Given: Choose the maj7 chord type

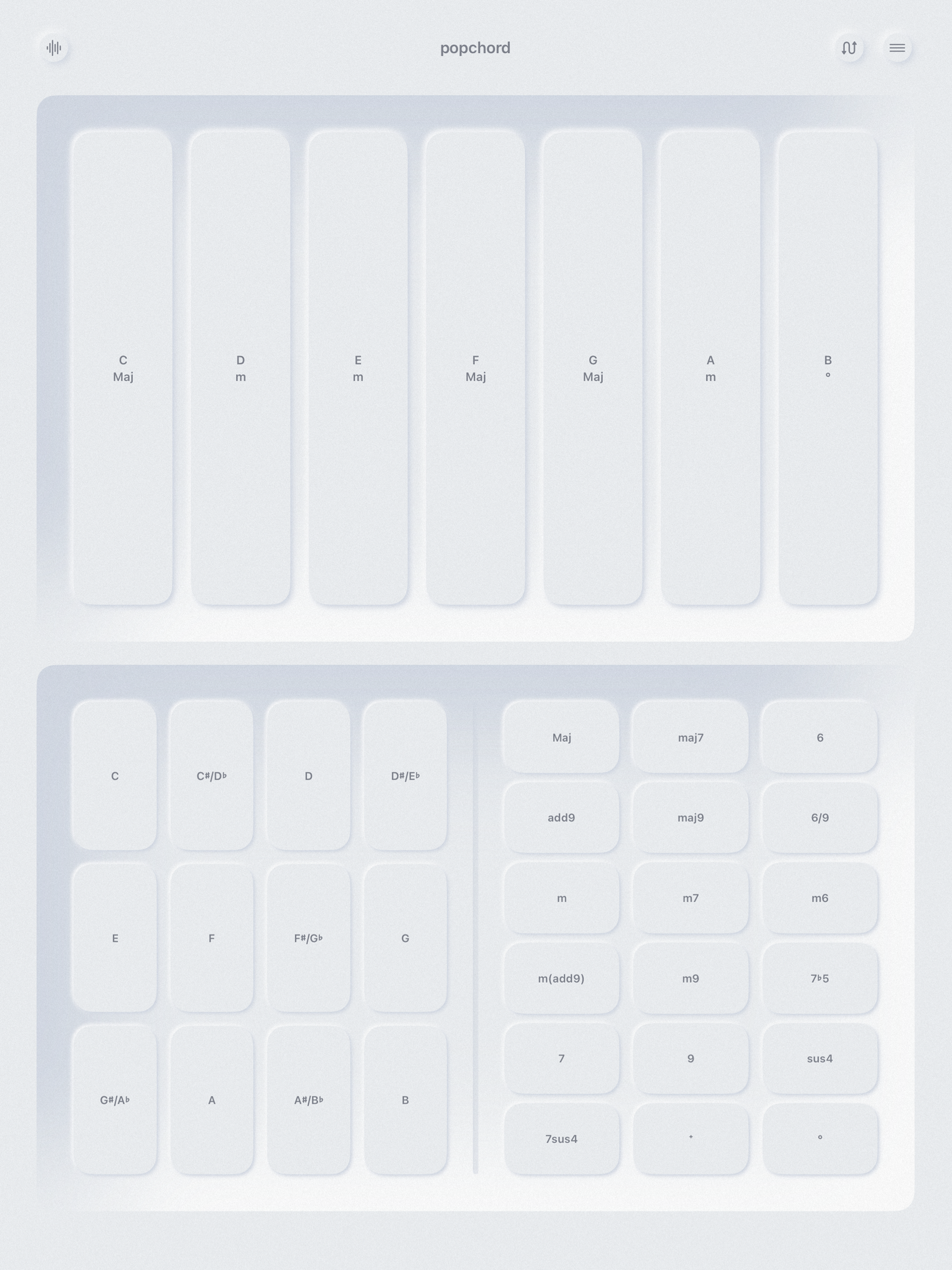Looking at the screenshot, I should click(690, 737).
